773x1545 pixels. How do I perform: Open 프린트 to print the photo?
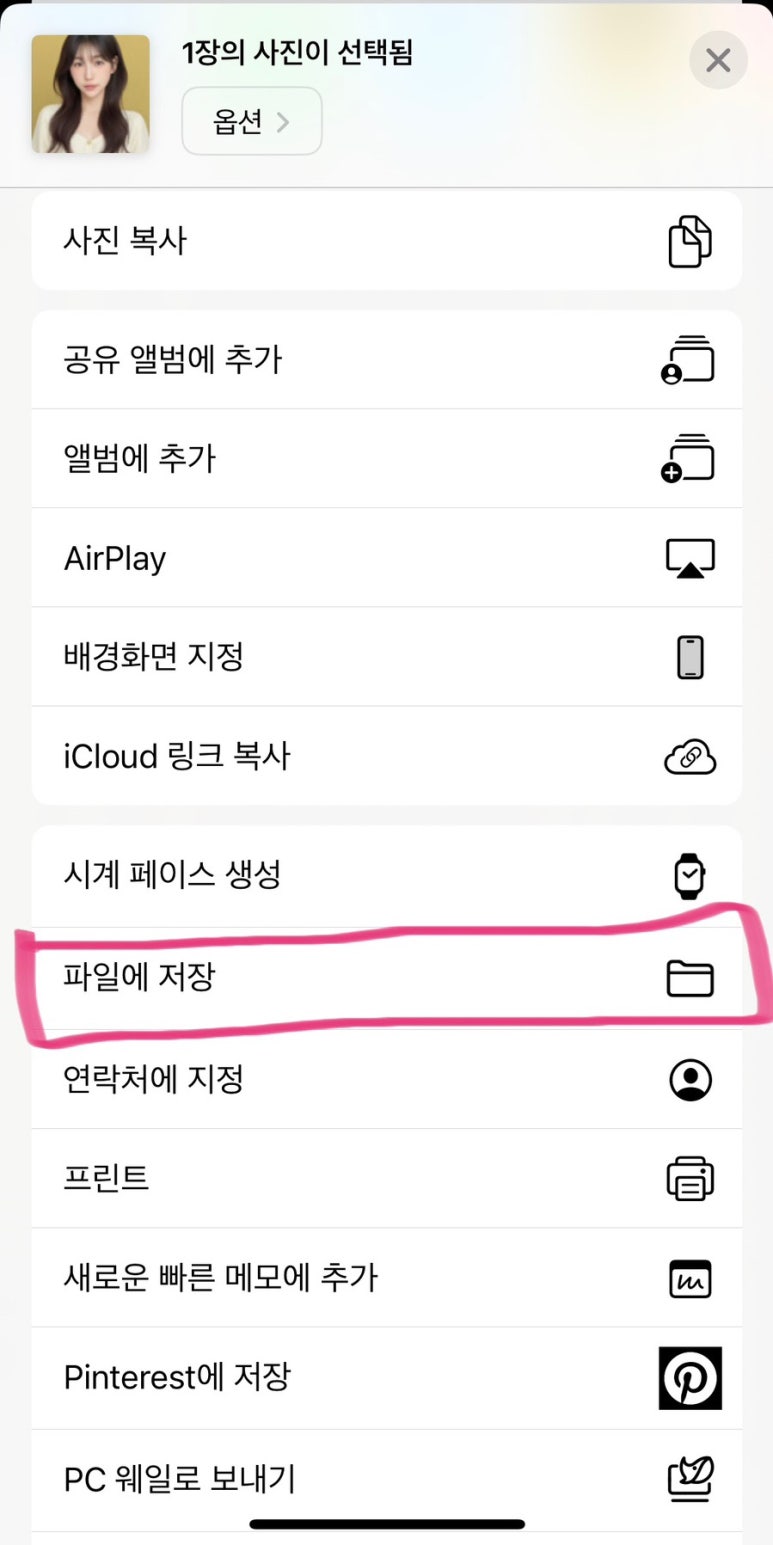coord(387,1179)
